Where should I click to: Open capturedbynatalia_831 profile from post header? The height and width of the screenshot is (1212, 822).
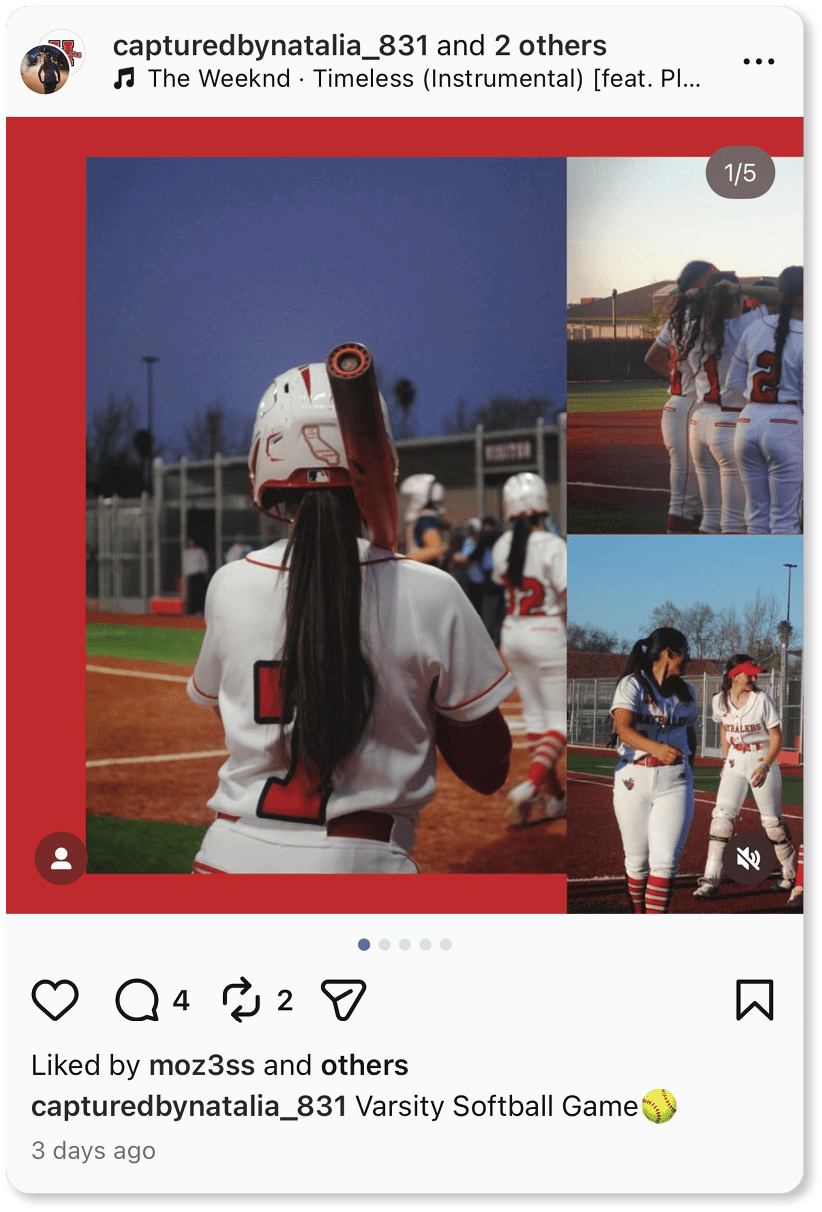(x=270, y=46)
